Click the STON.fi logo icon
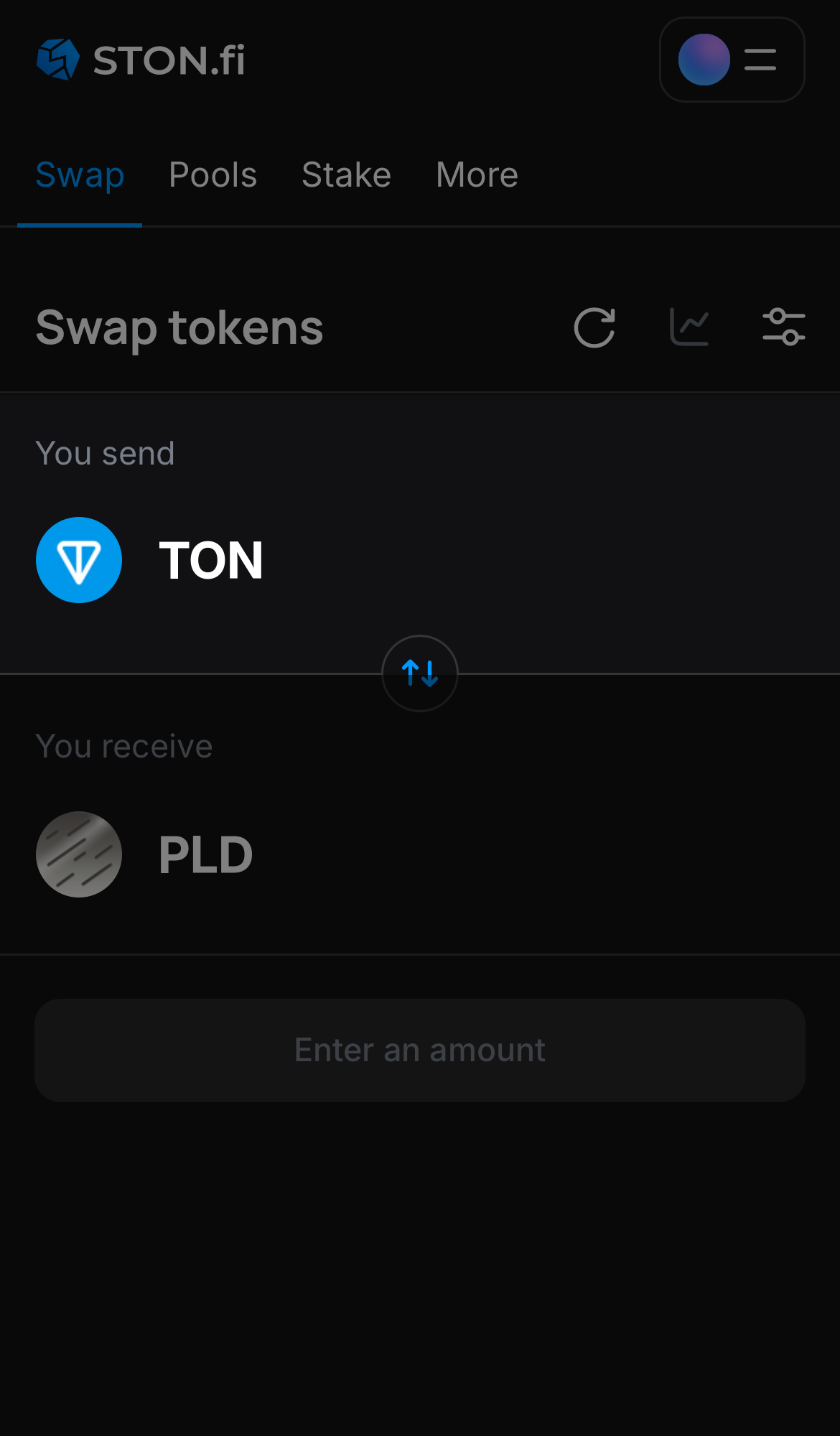 tap(58, 59)
